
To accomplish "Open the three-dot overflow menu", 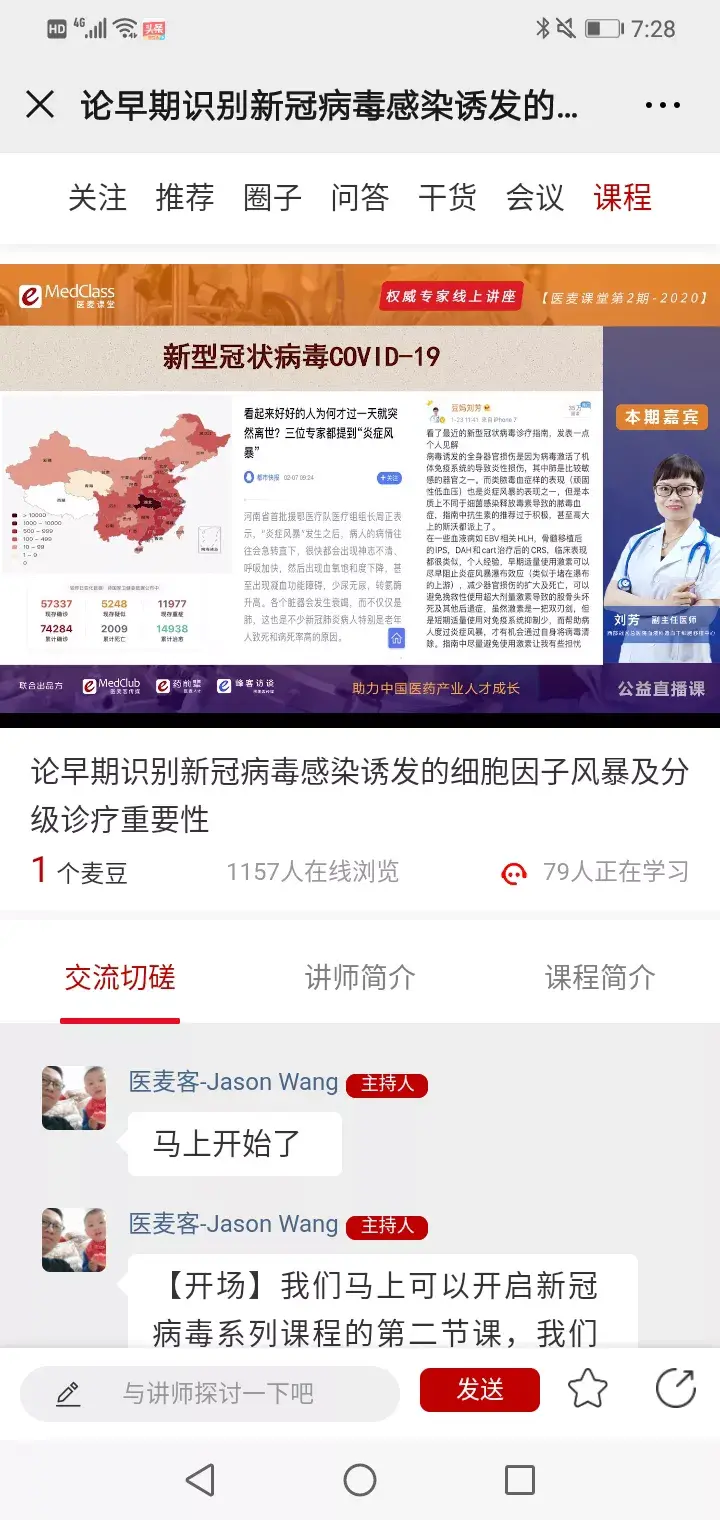I will [x=662, y=105].
